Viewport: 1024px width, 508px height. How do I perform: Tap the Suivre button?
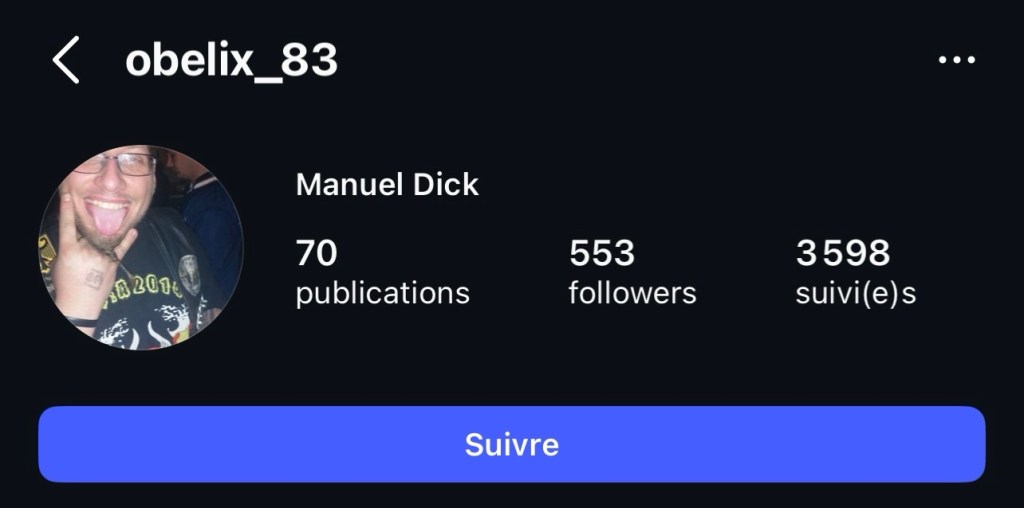[x=511, y=444]
